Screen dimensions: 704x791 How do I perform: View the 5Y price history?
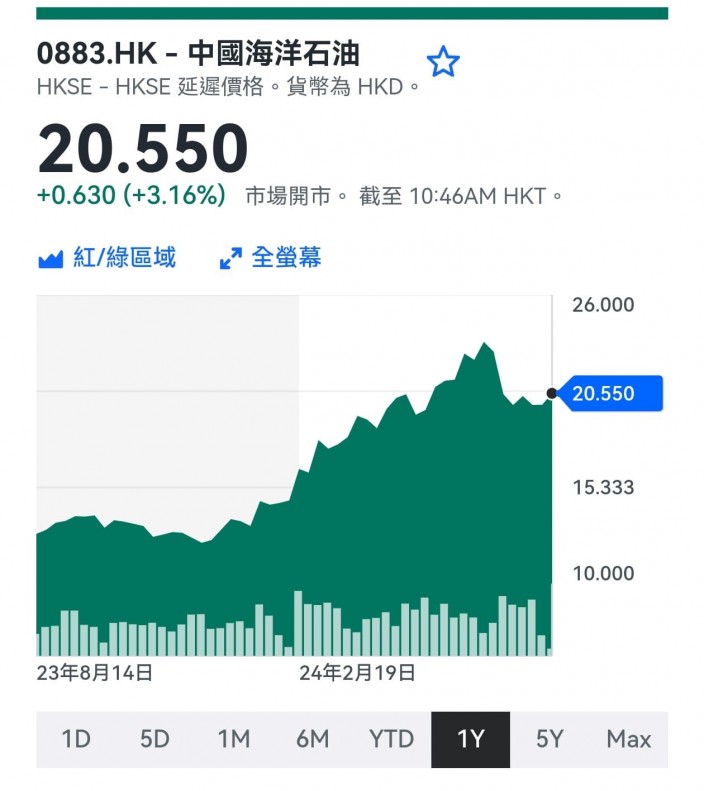tap(549, 740)
